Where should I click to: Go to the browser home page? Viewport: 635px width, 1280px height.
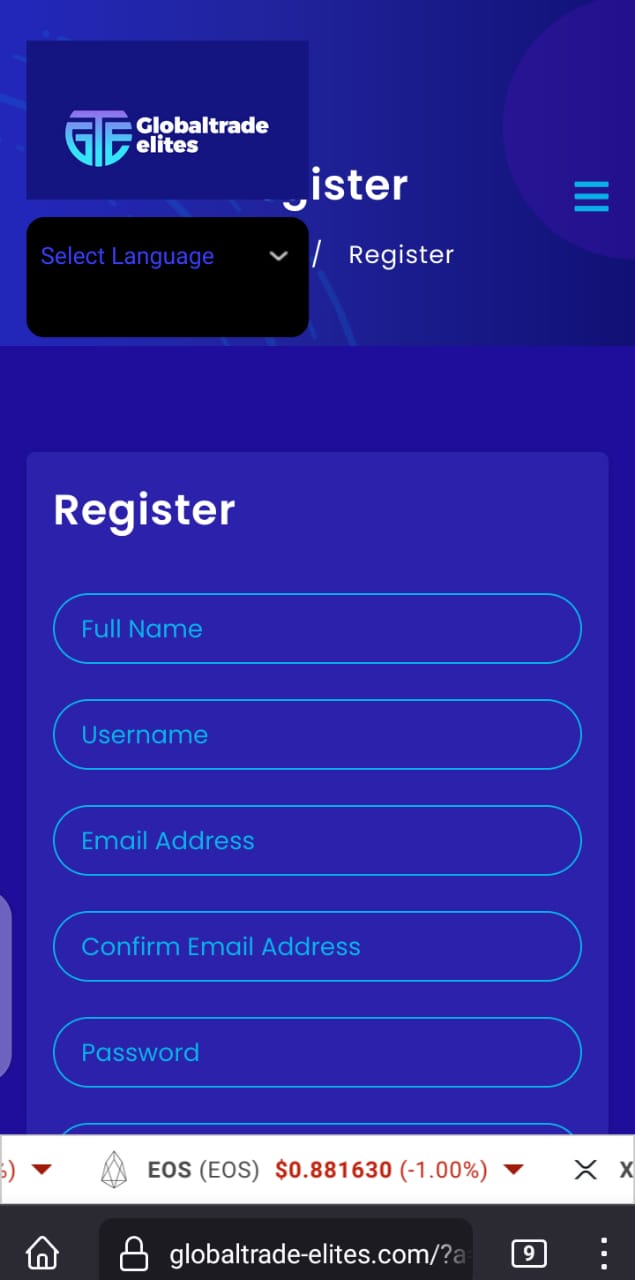pos(42,1252)
